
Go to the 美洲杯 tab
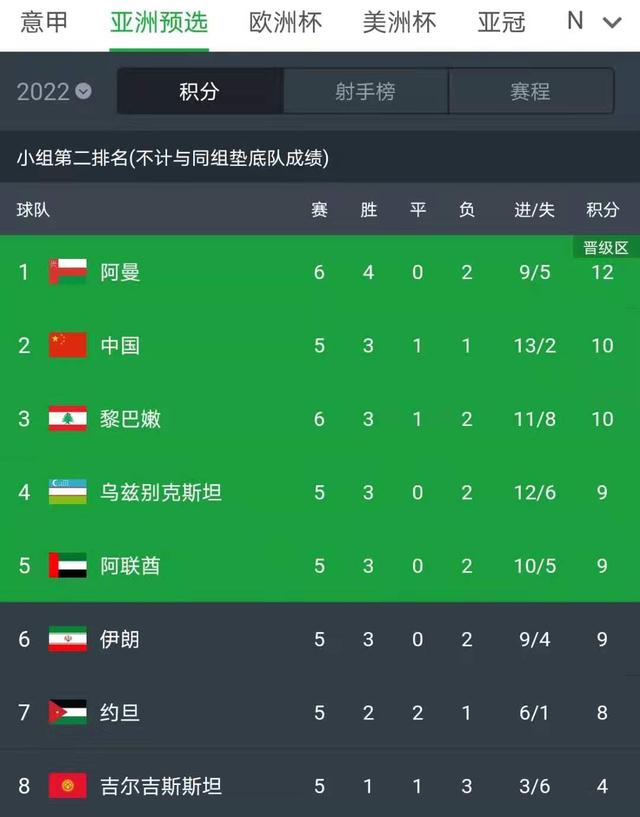point(399,22)
